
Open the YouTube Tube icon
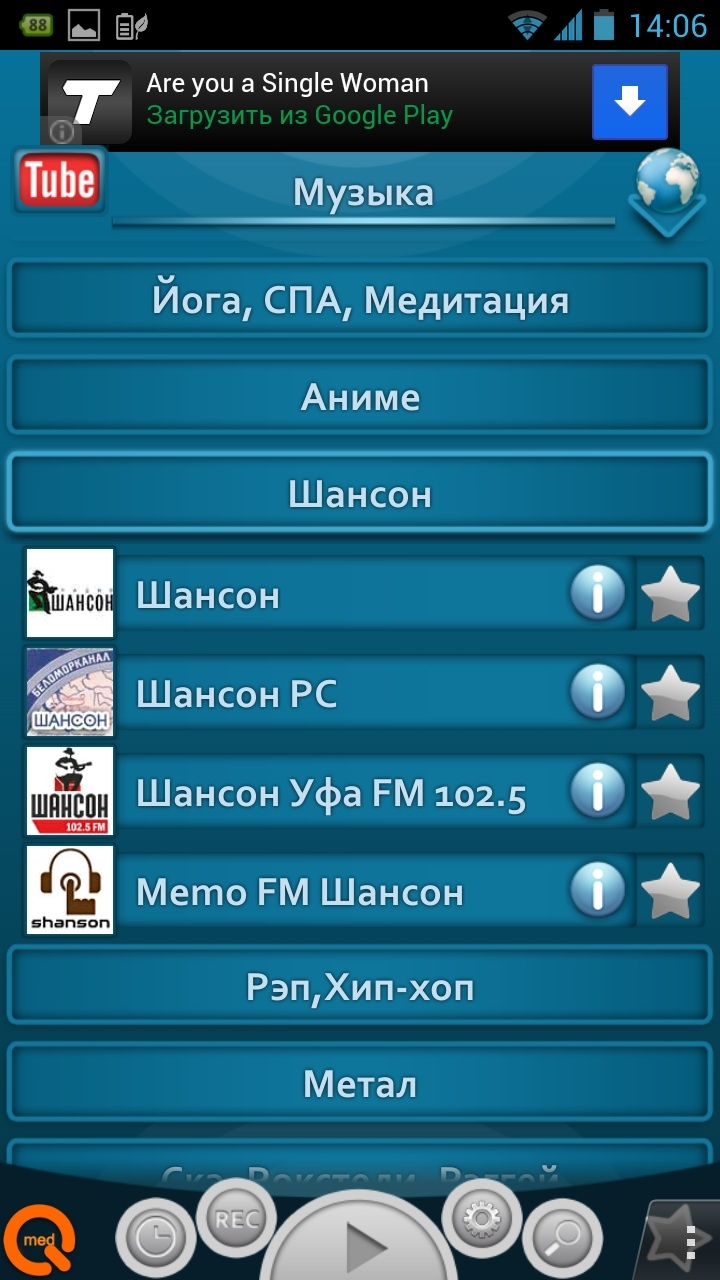pyautogui.click(x=59, y=181)
